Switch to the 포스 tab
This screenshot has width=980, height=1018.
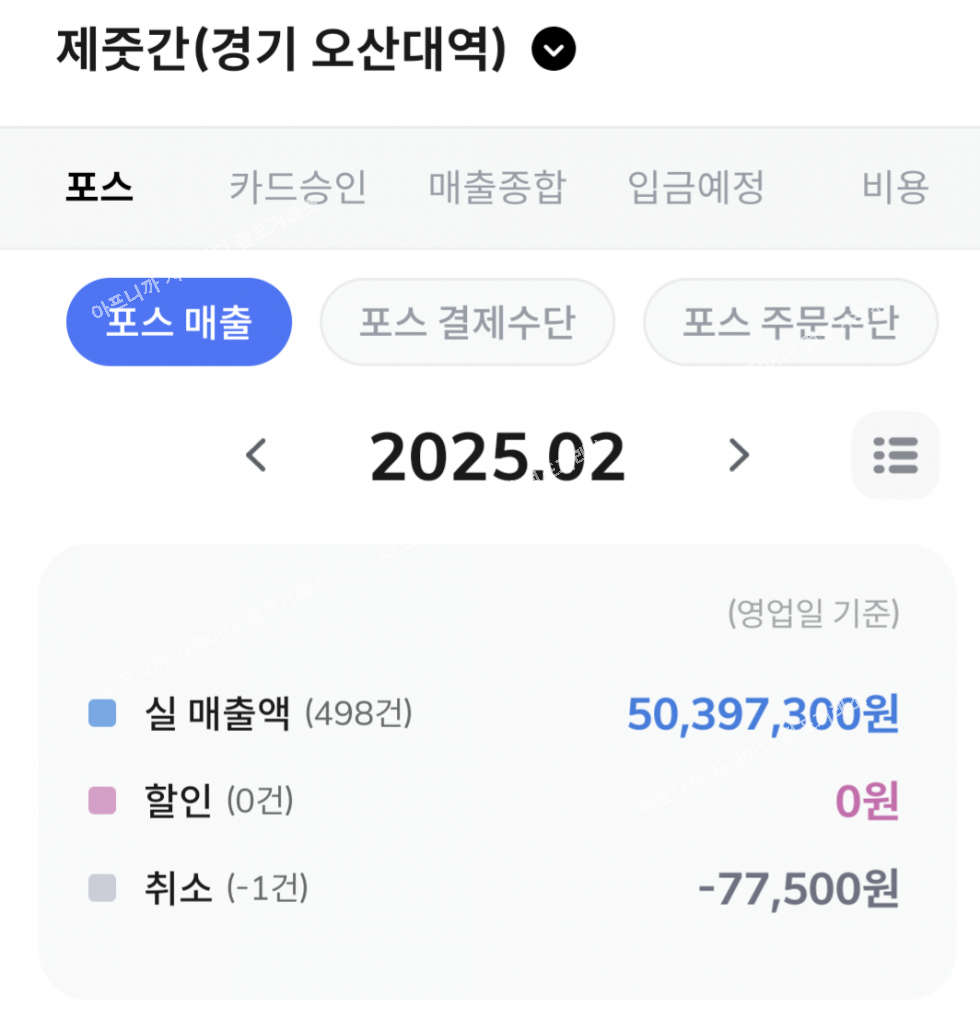coord(100,187)
